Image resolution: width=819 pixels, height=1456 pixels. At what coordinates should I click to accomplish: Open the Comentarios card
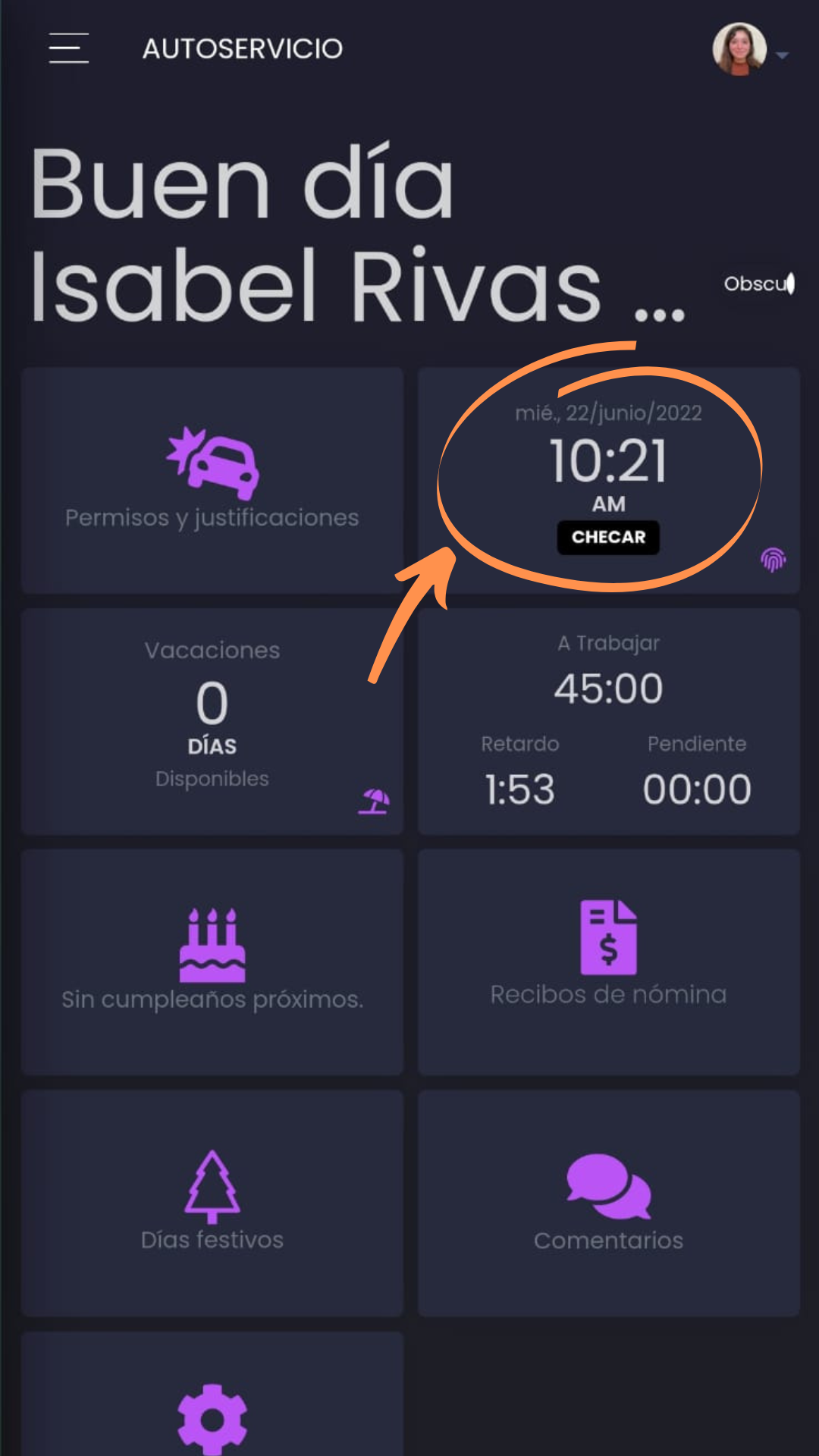[x=609, y=1203]
